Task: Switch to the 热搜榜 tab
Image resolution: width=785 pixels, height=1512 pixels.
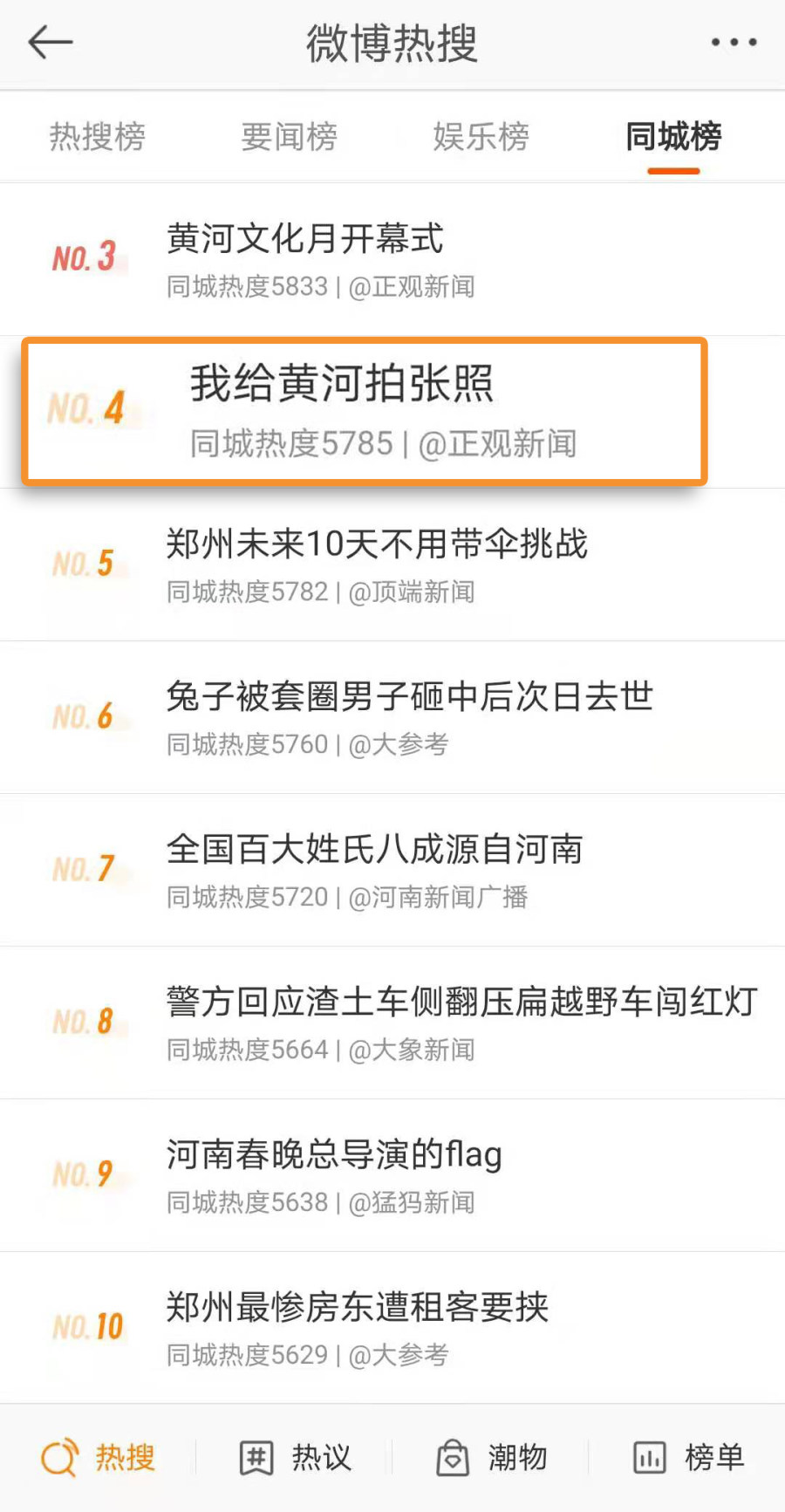Action: tap(97, 137)
